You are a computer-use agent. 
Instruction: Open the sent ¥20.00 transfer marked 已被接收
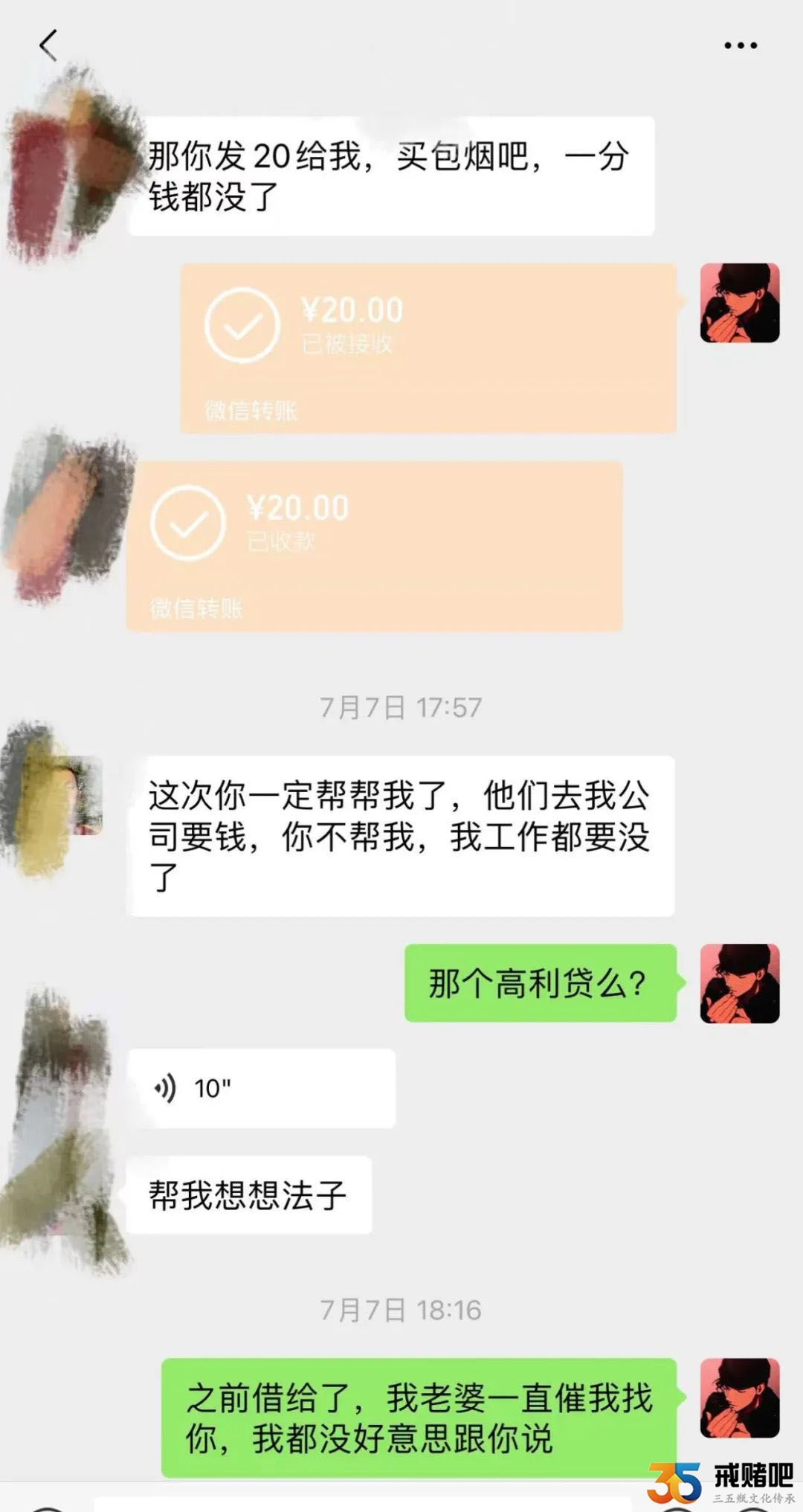click(428, 348)
